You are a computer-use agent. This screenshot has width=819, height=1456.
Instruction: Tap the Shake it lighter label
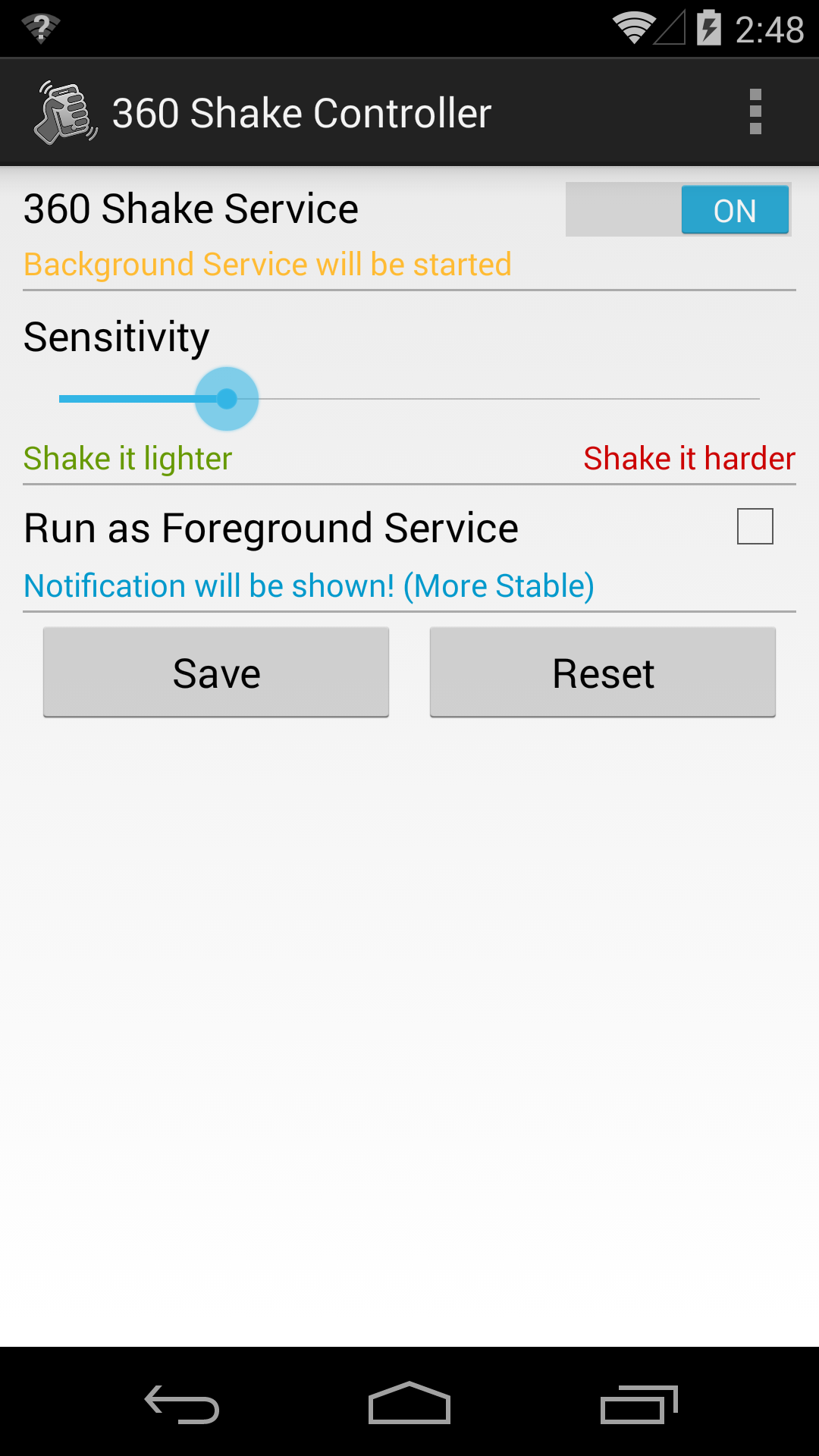click(127, 457)
